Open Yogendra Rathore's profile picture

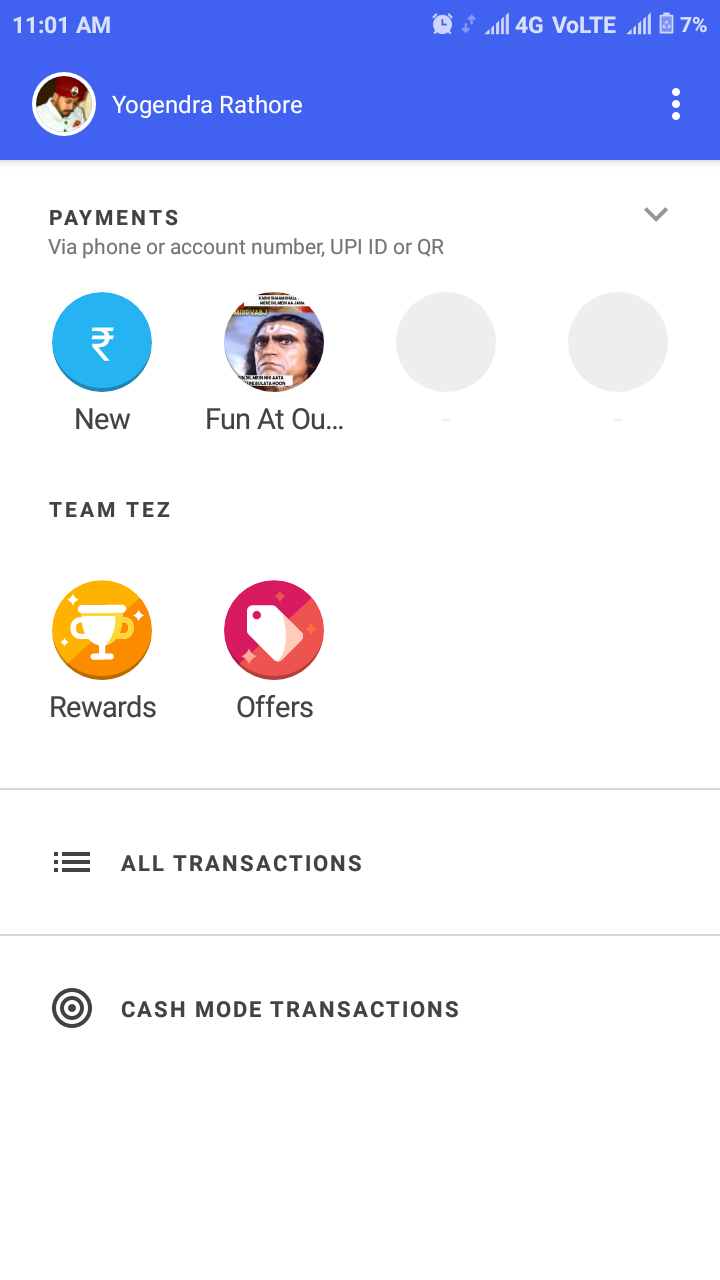coord(64,104)
